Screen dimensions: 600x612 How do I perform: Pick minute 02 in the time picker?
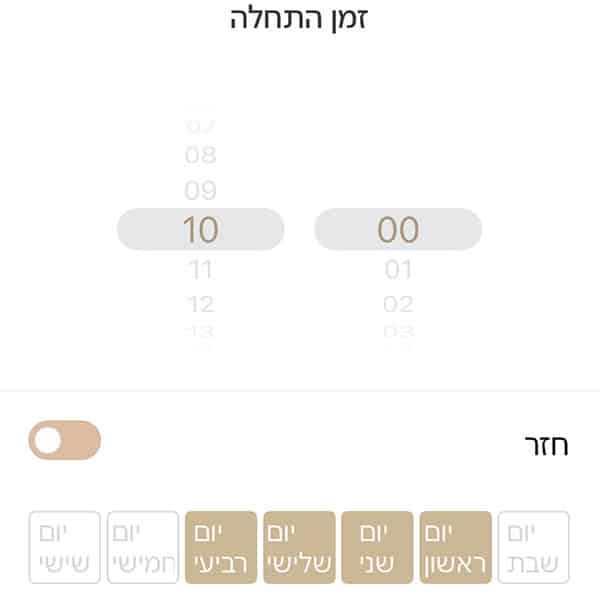[x=398, y=304]
